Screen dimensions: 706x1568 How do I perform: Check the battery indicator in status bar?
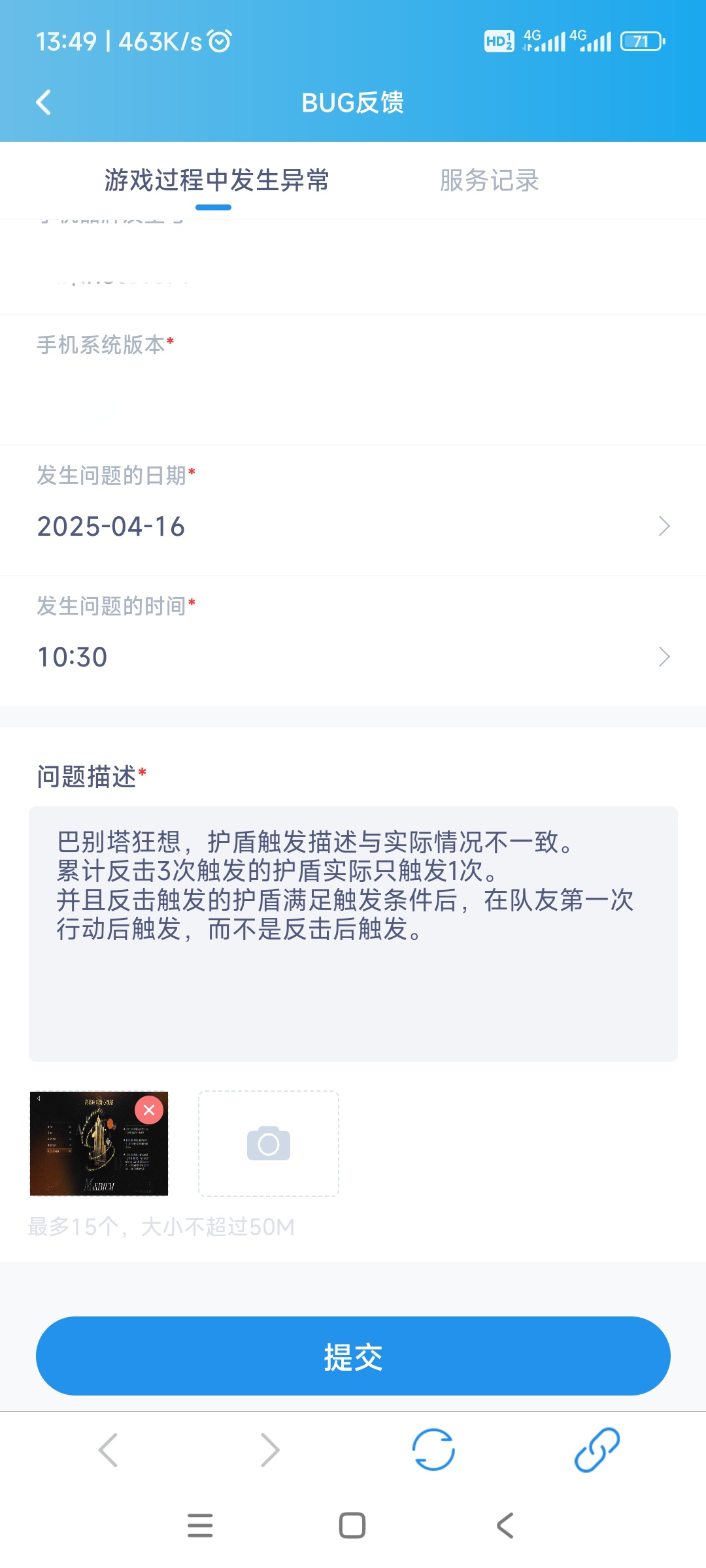[641, 41]
